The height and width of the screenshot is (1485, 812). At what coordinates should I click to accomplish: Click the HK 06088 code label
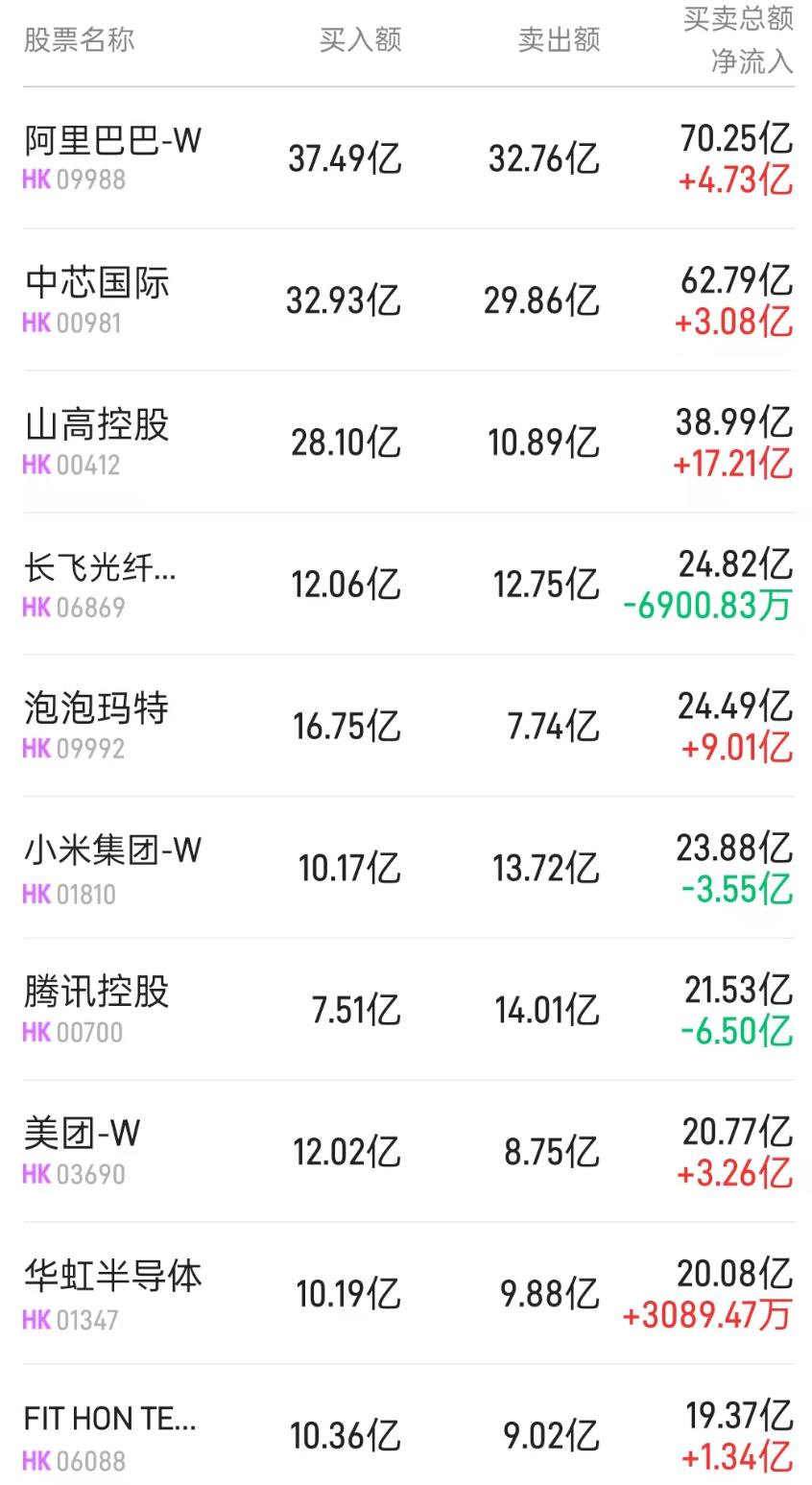(x=64, y=1456)
